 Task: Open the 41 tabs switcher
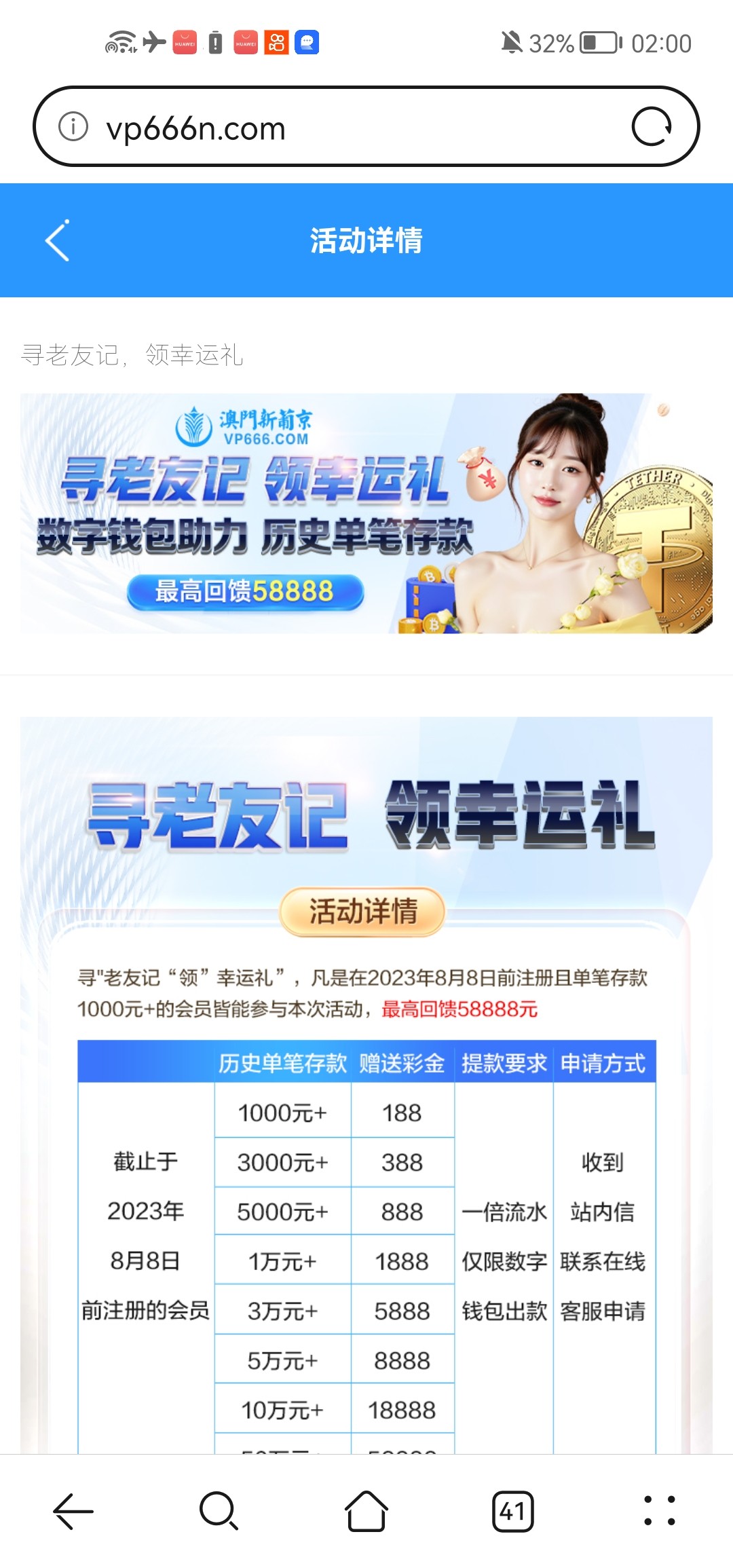click(512, 1511)
